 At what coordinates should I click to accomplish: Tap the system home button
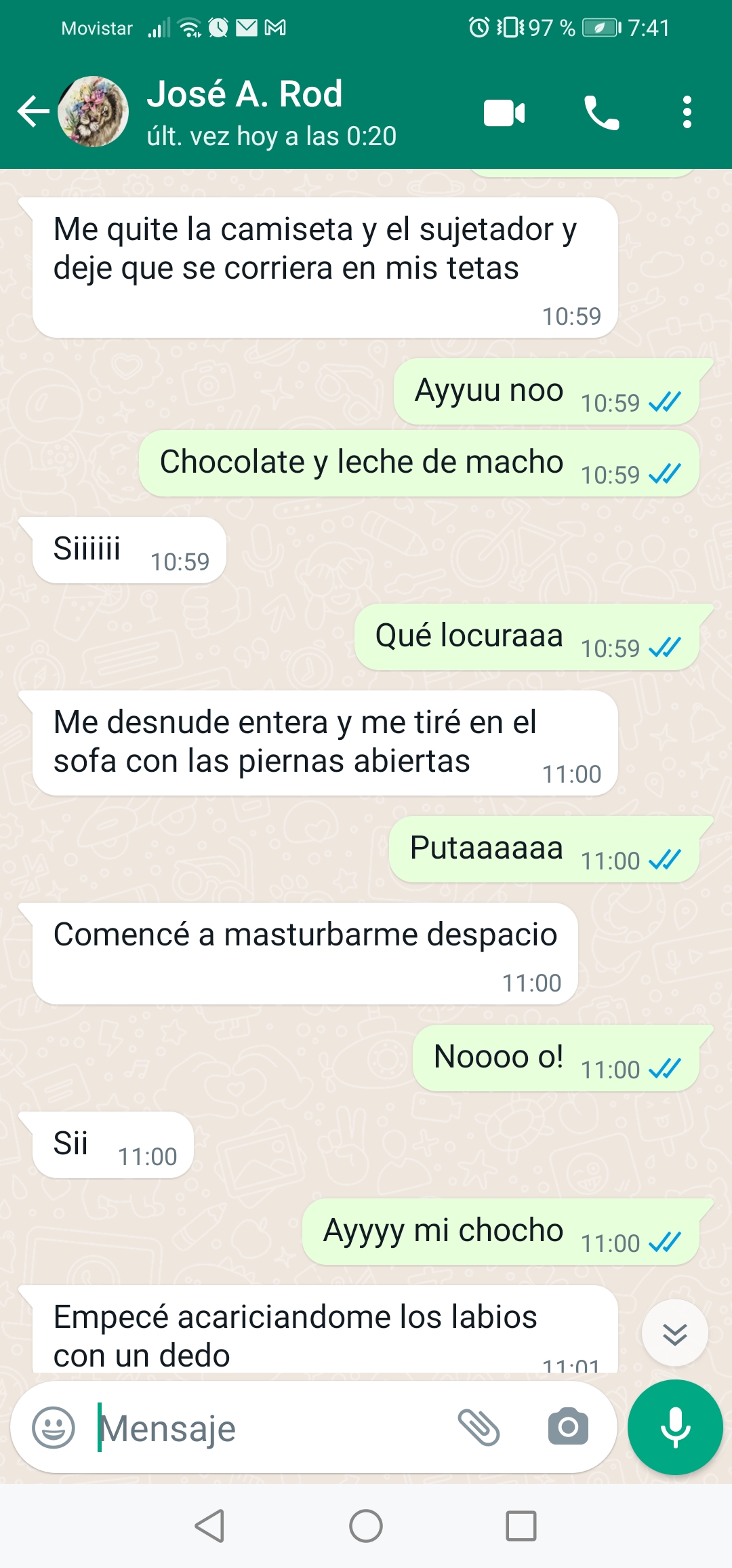[x=366, y=1526]
